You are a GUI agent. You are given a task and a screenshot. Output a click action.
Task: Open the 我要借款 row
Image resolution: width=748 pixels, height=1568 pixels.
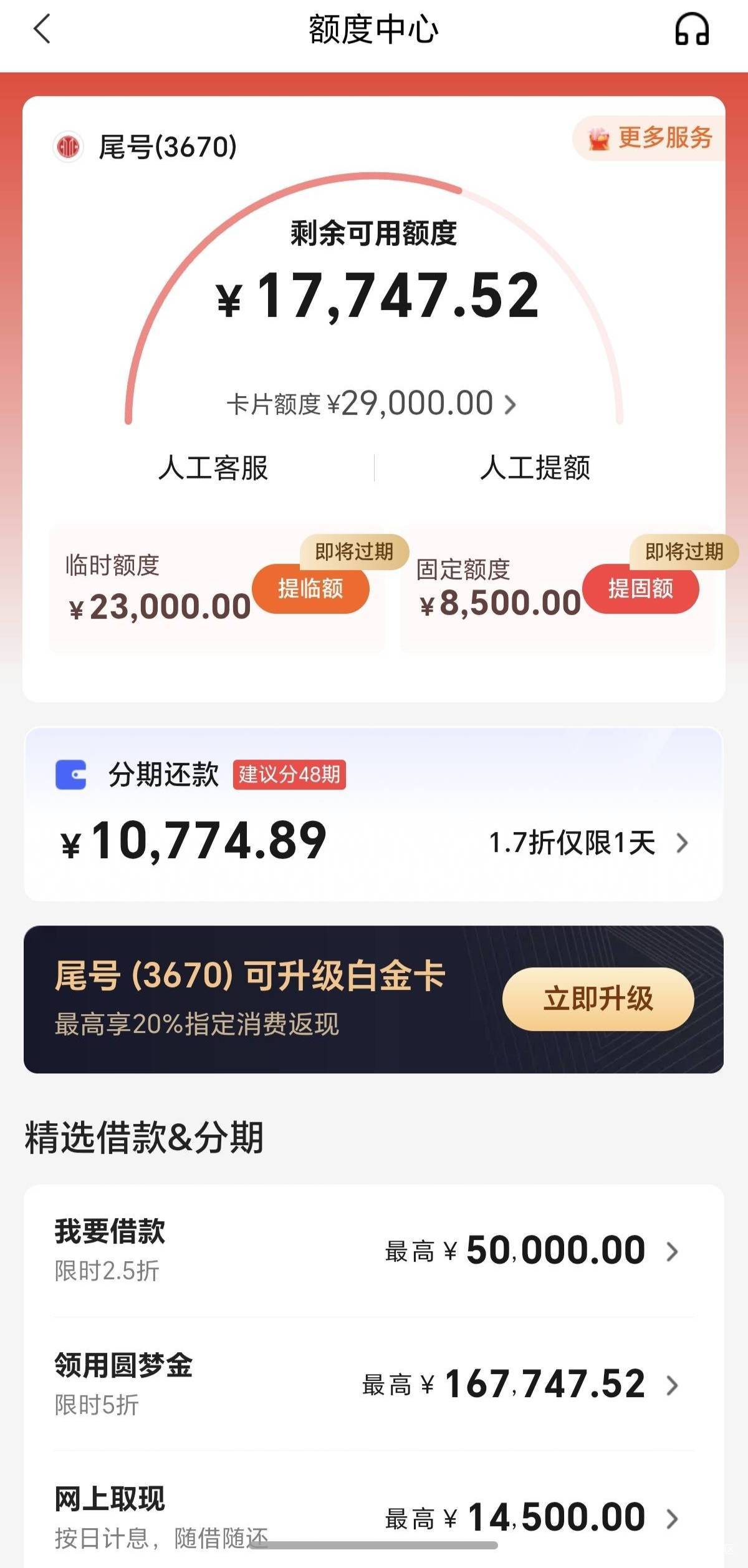click(x=373, y=1250)
